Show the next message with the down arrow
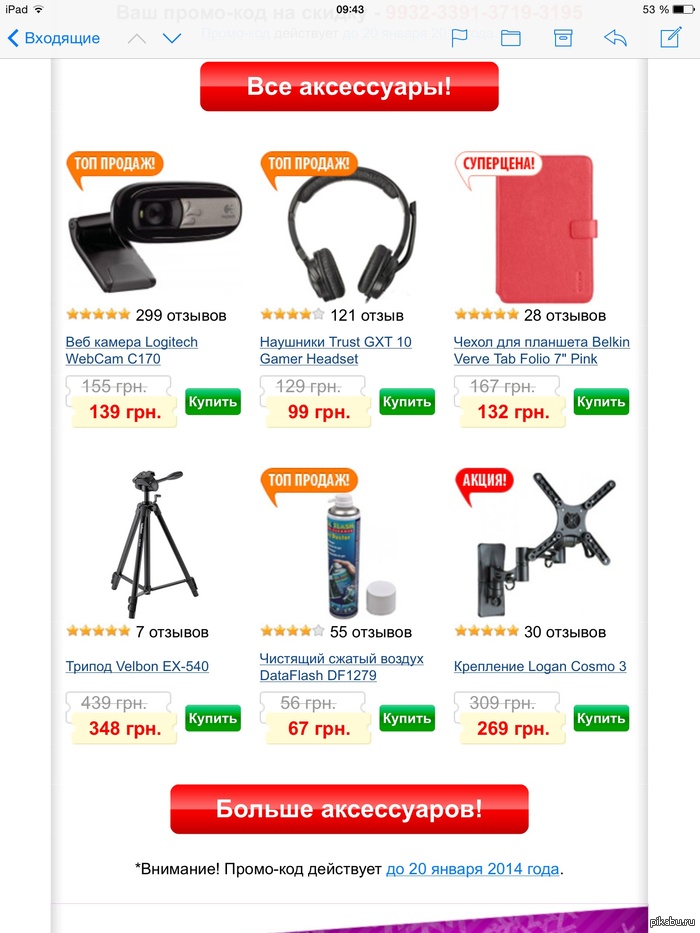 [172, 38]
